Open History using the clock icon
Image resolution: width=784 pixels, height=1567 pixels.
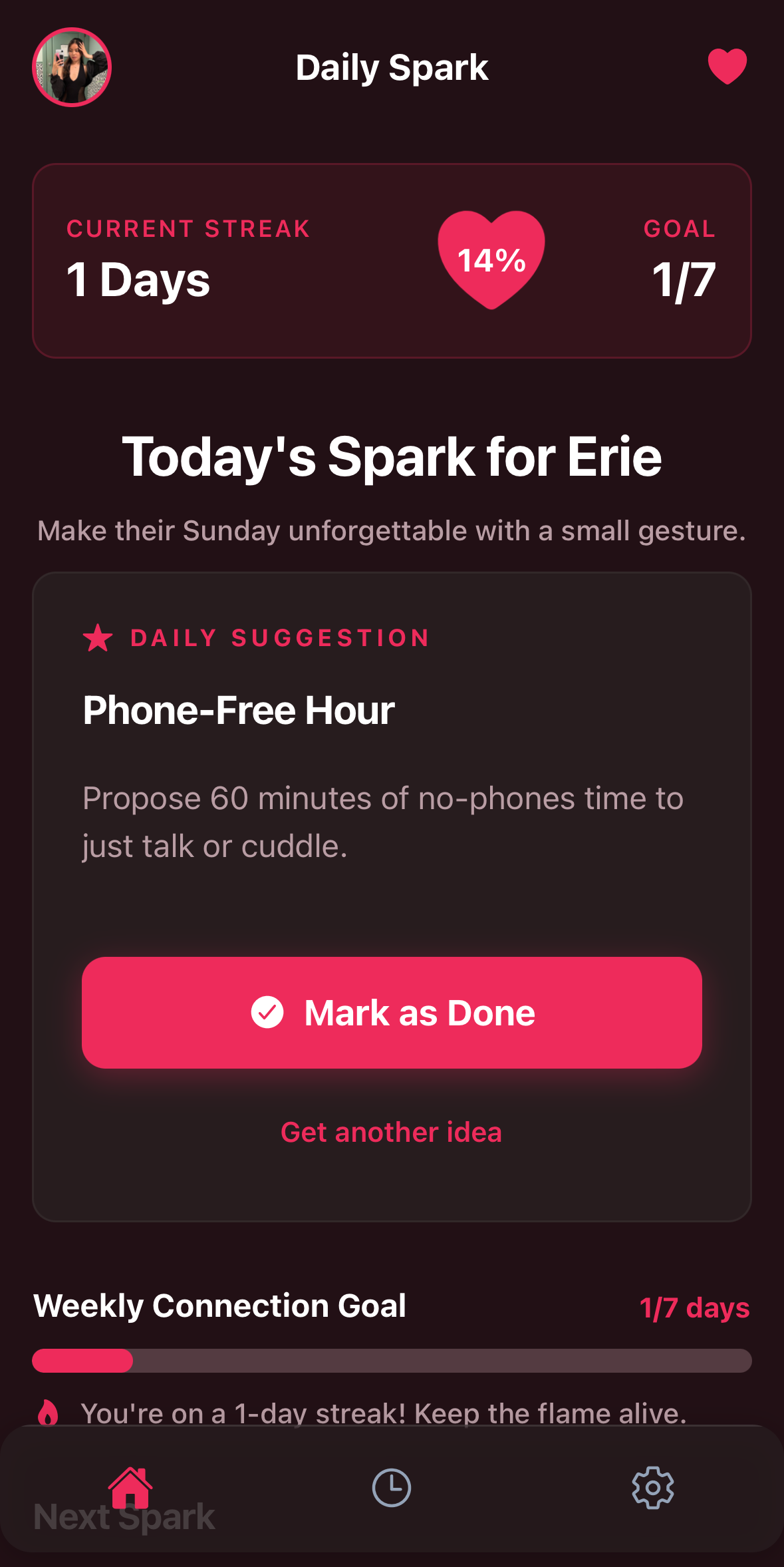(x=391, y=1487)
